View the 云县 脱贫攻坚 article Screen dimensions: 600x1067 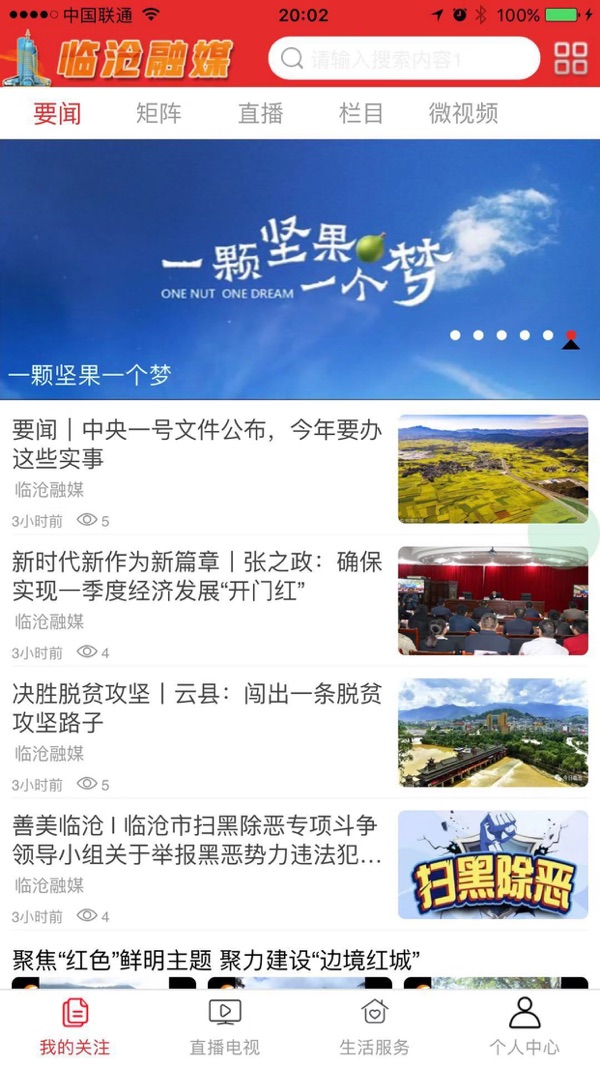tap(198, 708)
